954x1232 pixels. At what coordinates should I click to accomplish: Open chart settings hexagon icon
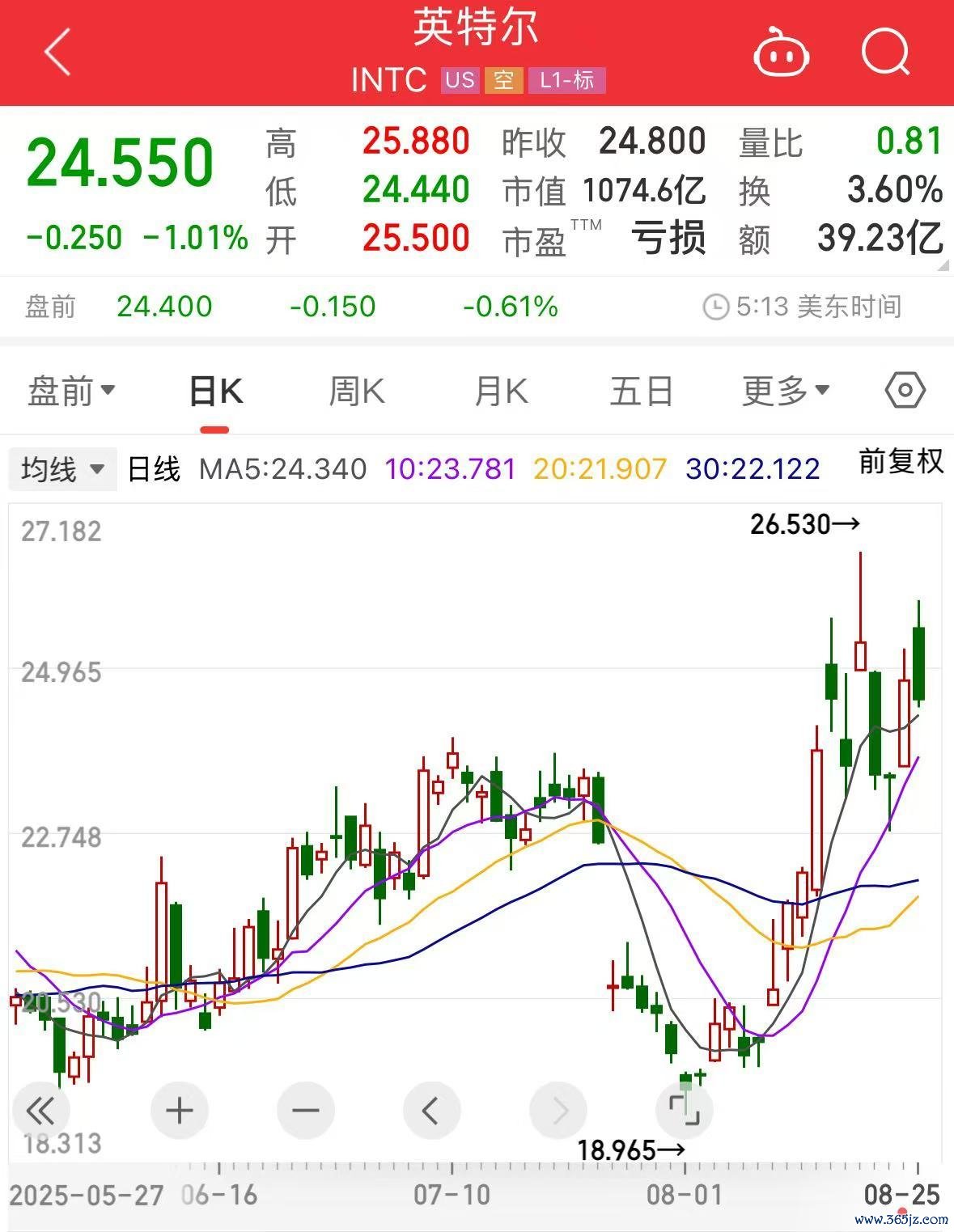click(905, 392)
